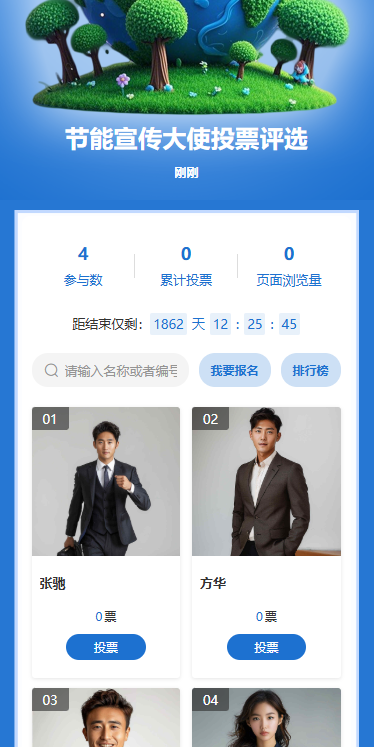The image size is (374, 747).
Task: Open candidate 04's photo card
Action: coord(266,717)
